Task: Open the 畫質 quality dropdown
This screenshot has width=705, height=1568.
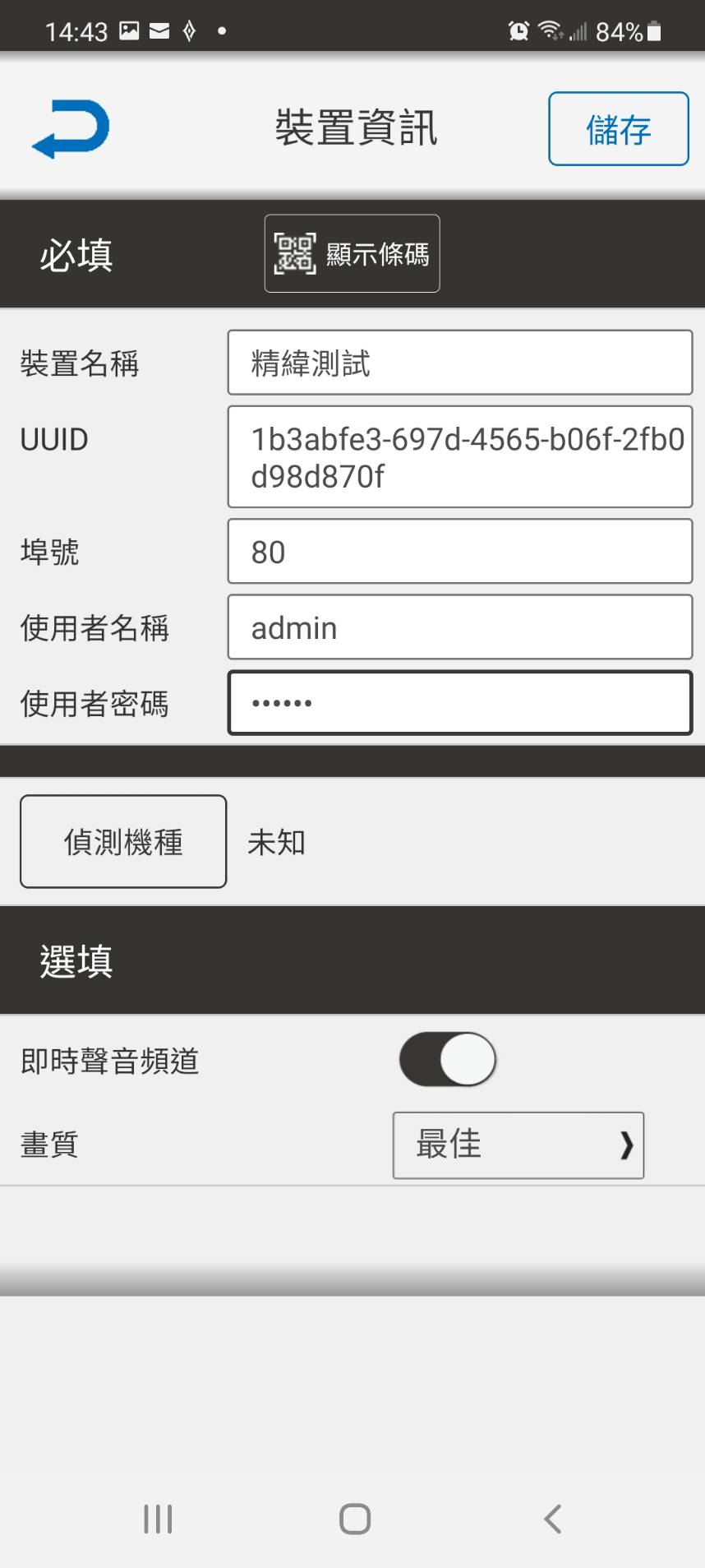Action: (x=518, y=1145)
